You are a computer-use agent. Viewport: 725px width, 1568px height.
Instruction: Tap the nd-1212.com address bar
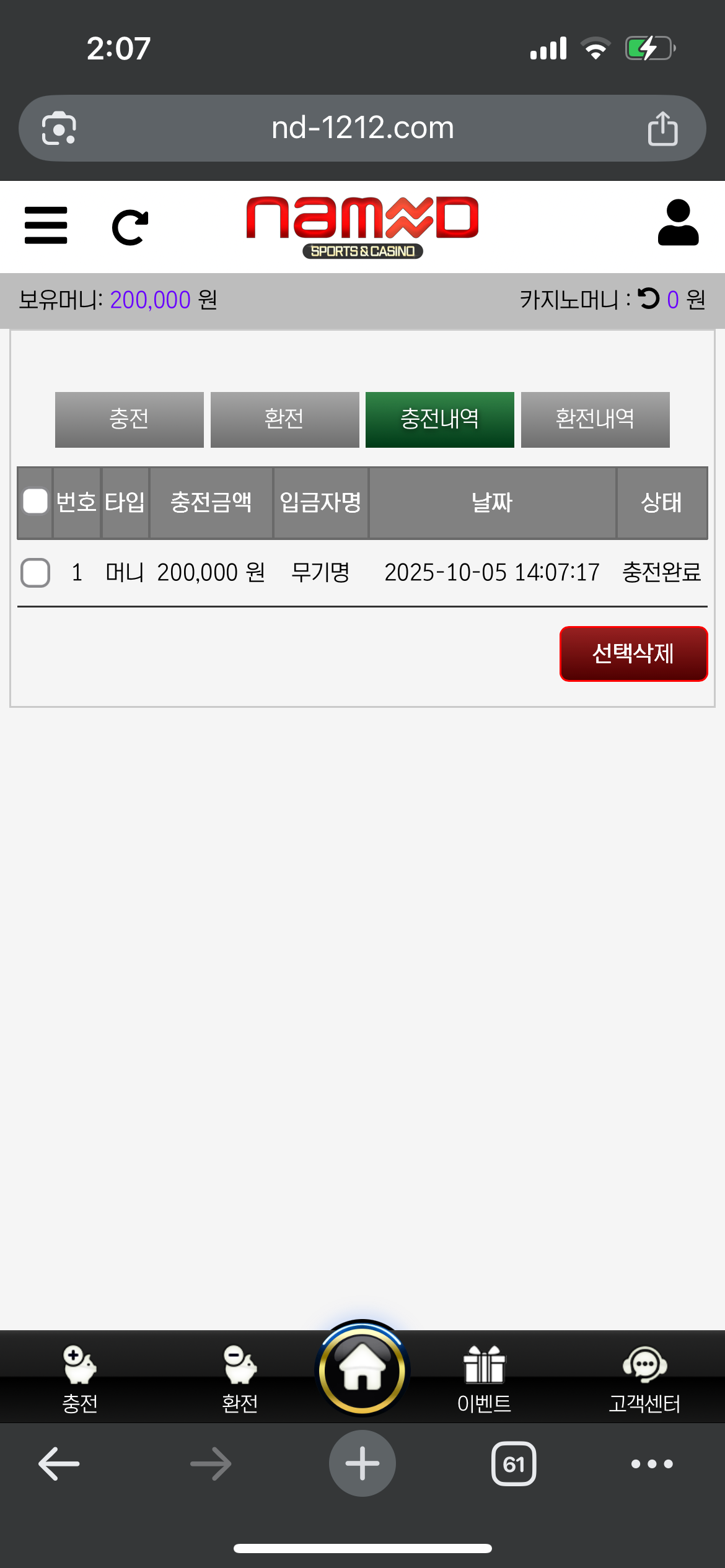362,128
